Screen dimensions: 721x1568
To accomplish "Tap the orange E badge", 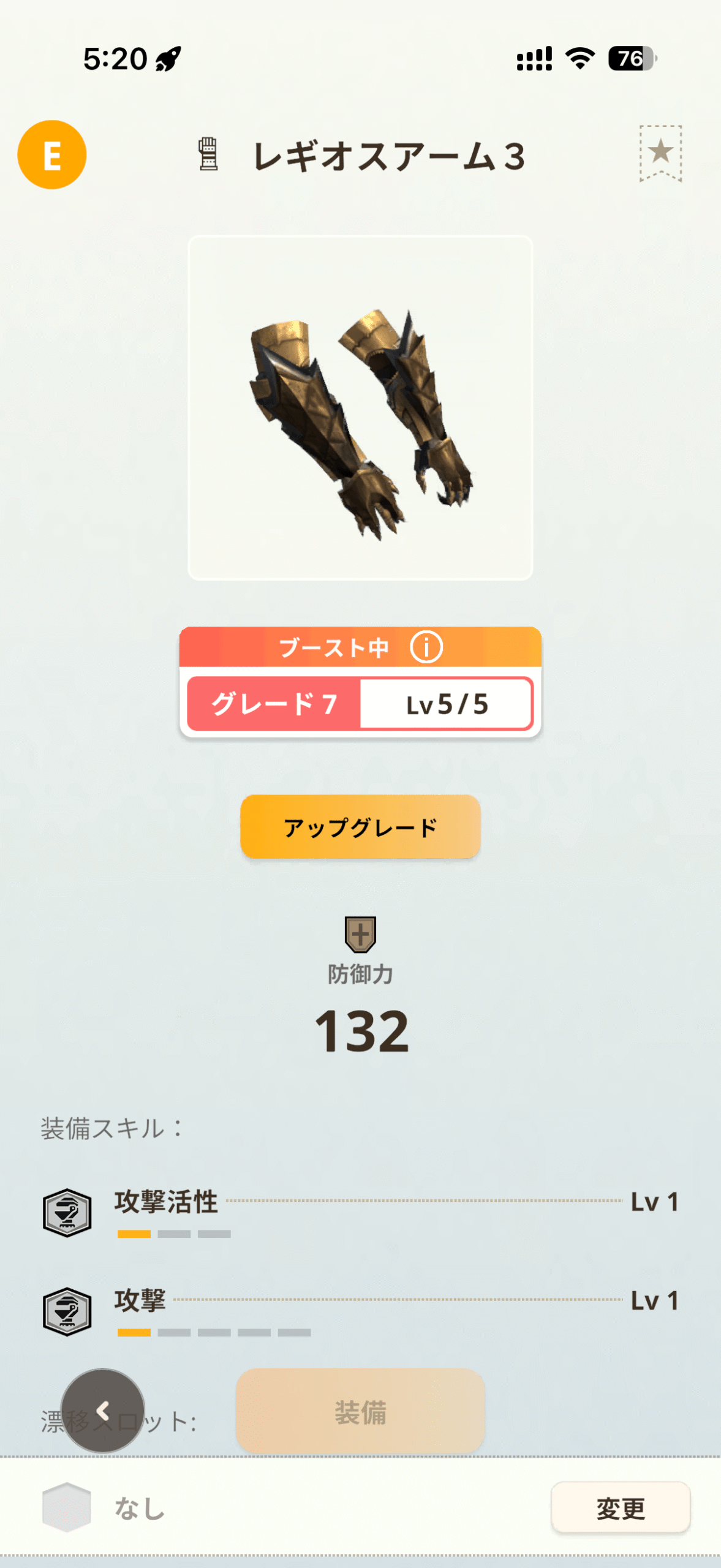I will [52, 155].
